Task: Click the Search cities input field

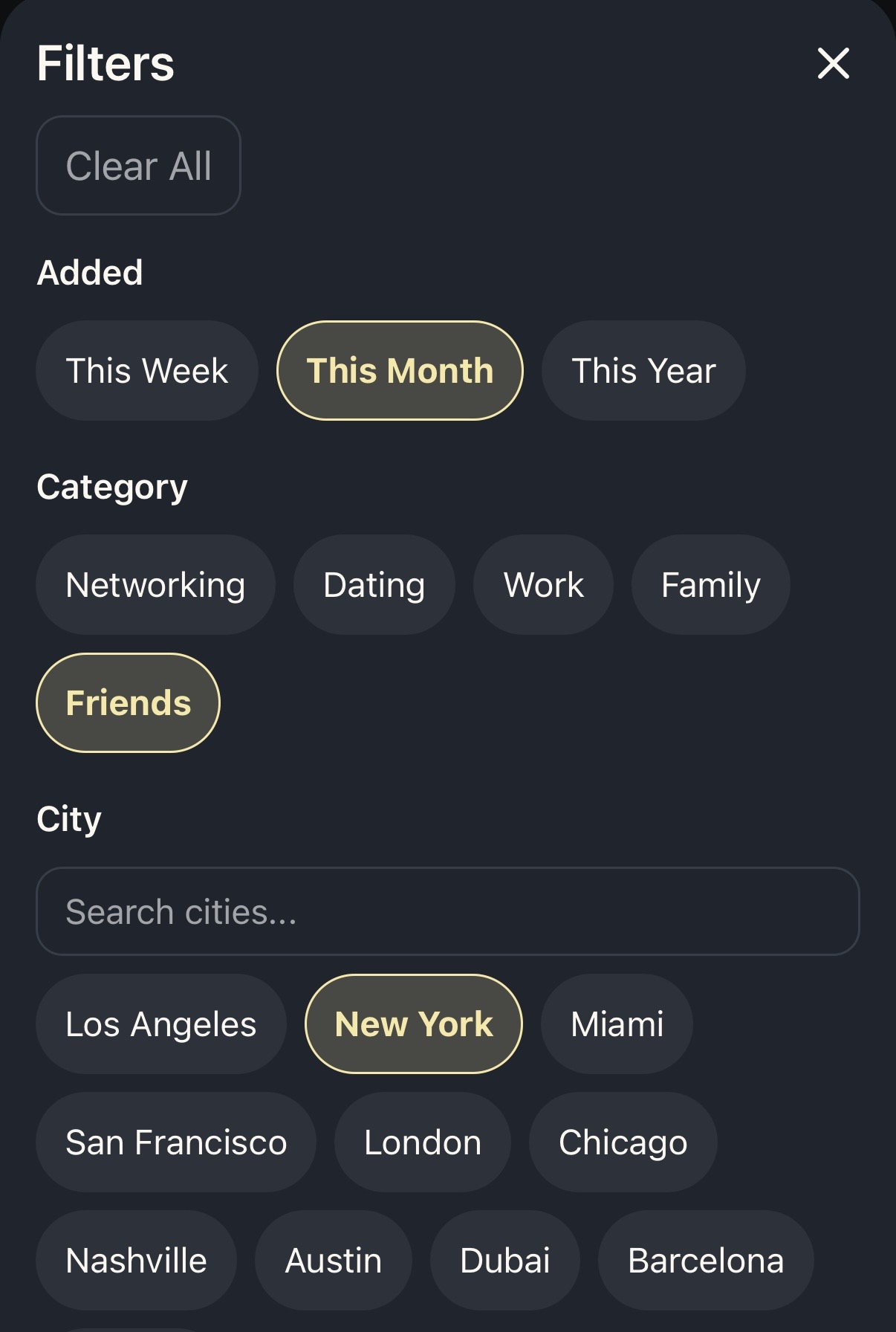Action: (448, 911)
